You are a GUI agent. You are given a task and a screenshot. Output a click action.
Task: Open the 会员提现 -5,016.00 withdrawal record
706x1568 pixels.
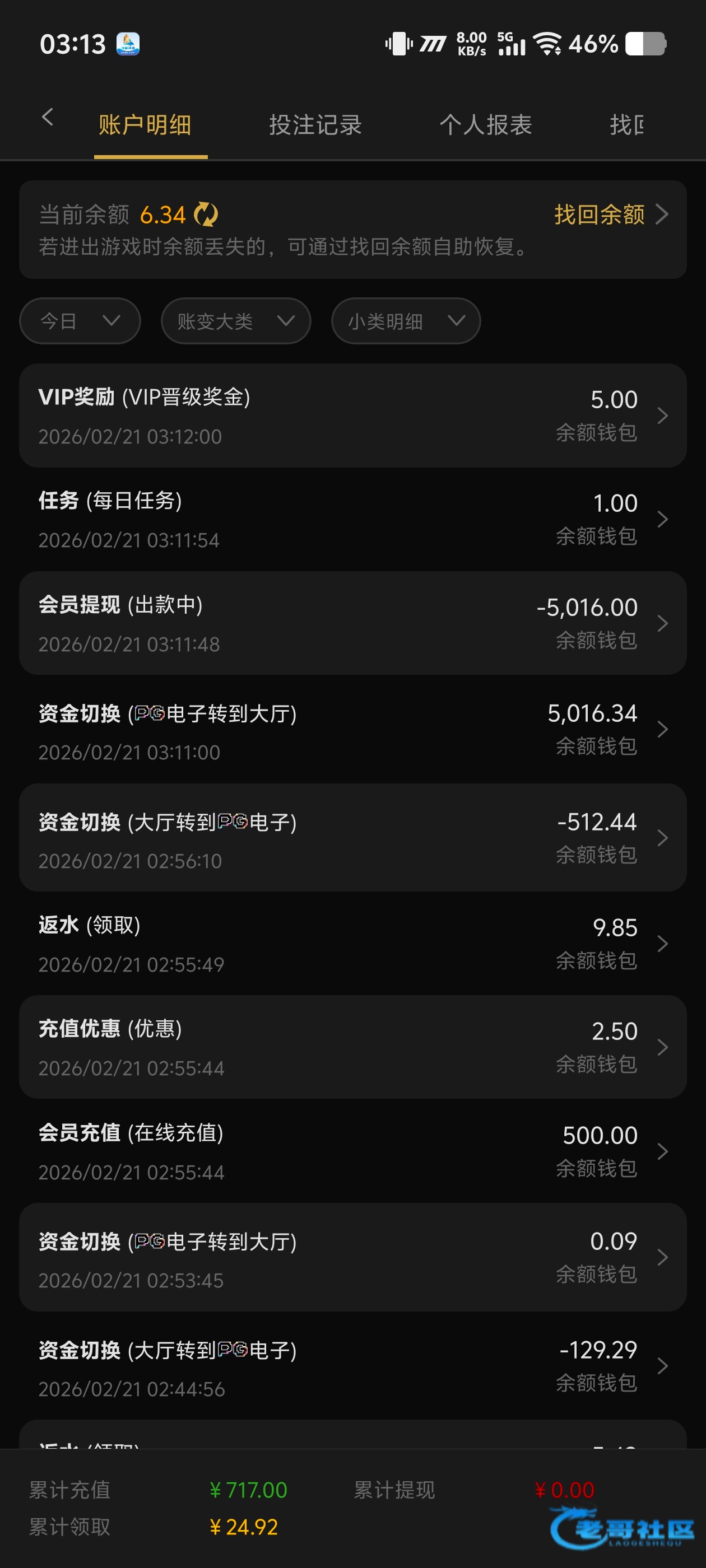[x=352, y=623]
